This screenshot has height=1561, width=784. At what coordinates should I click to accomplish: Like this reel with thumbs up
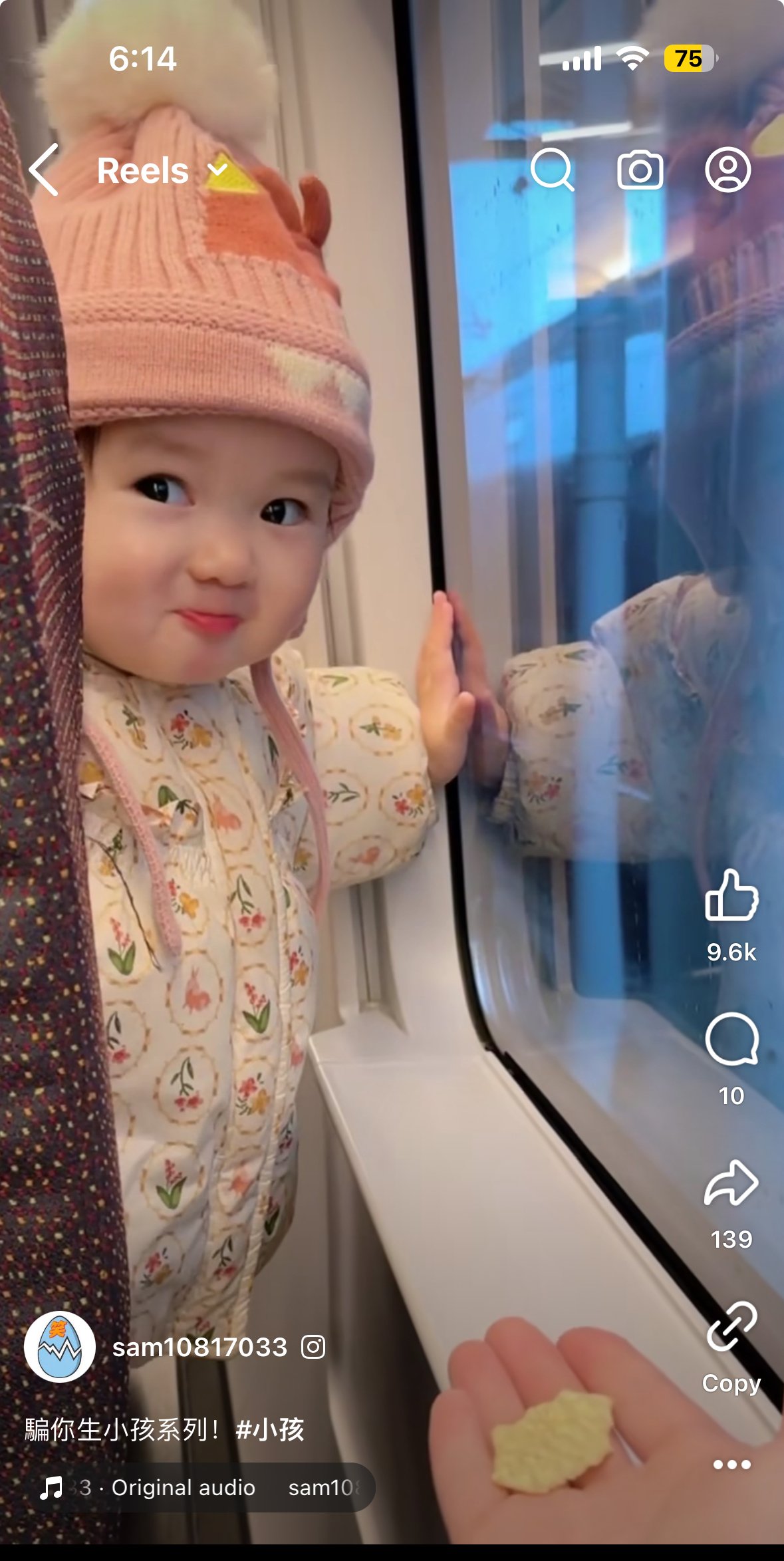[x=731, y=897]
